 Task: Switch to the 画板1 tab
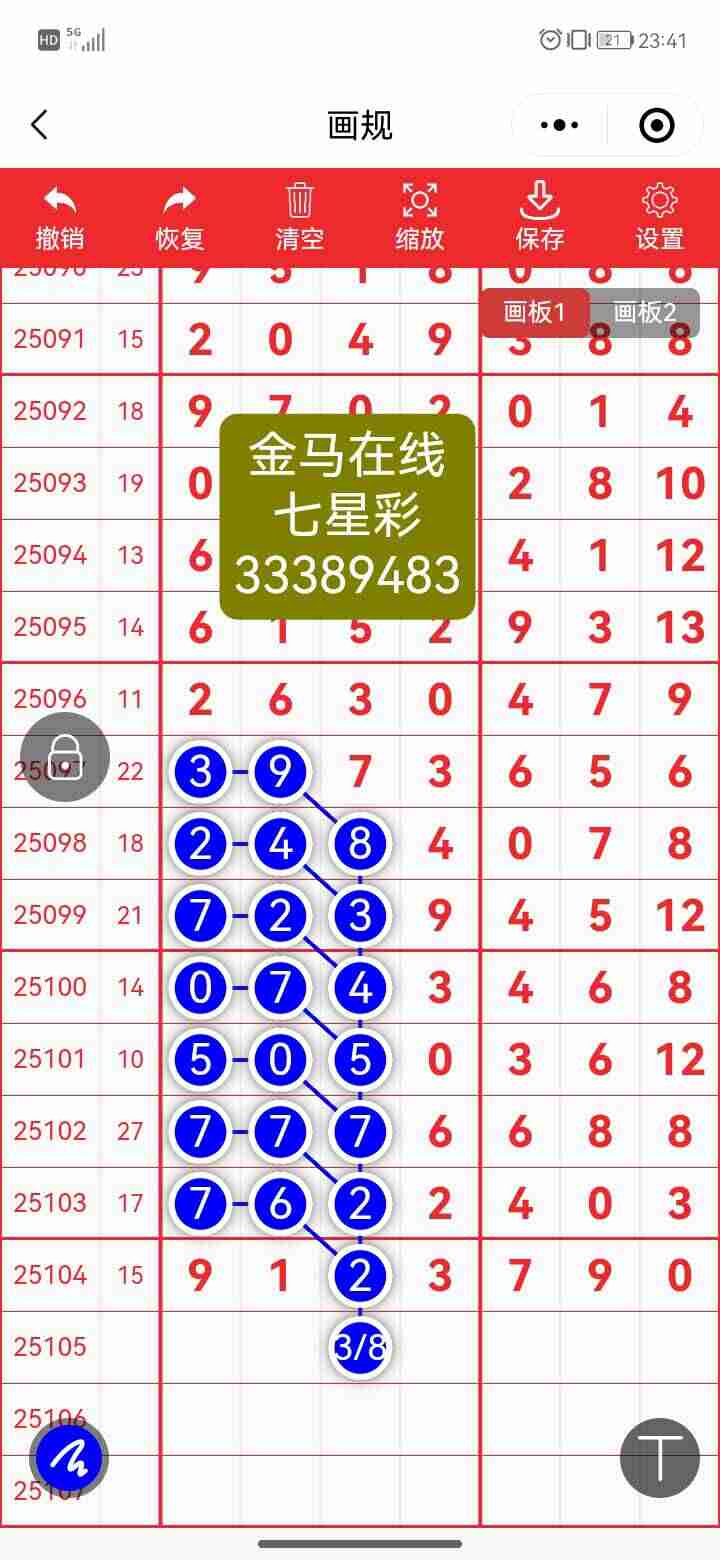coord(534,311)
